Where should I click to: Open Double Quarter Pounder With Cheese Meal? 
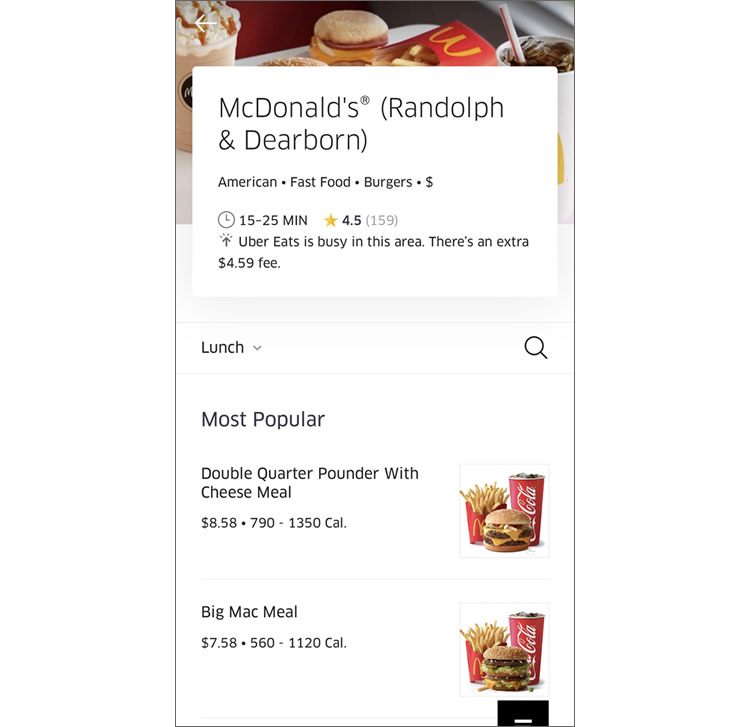pyautogui.click(x=310, y=483)
